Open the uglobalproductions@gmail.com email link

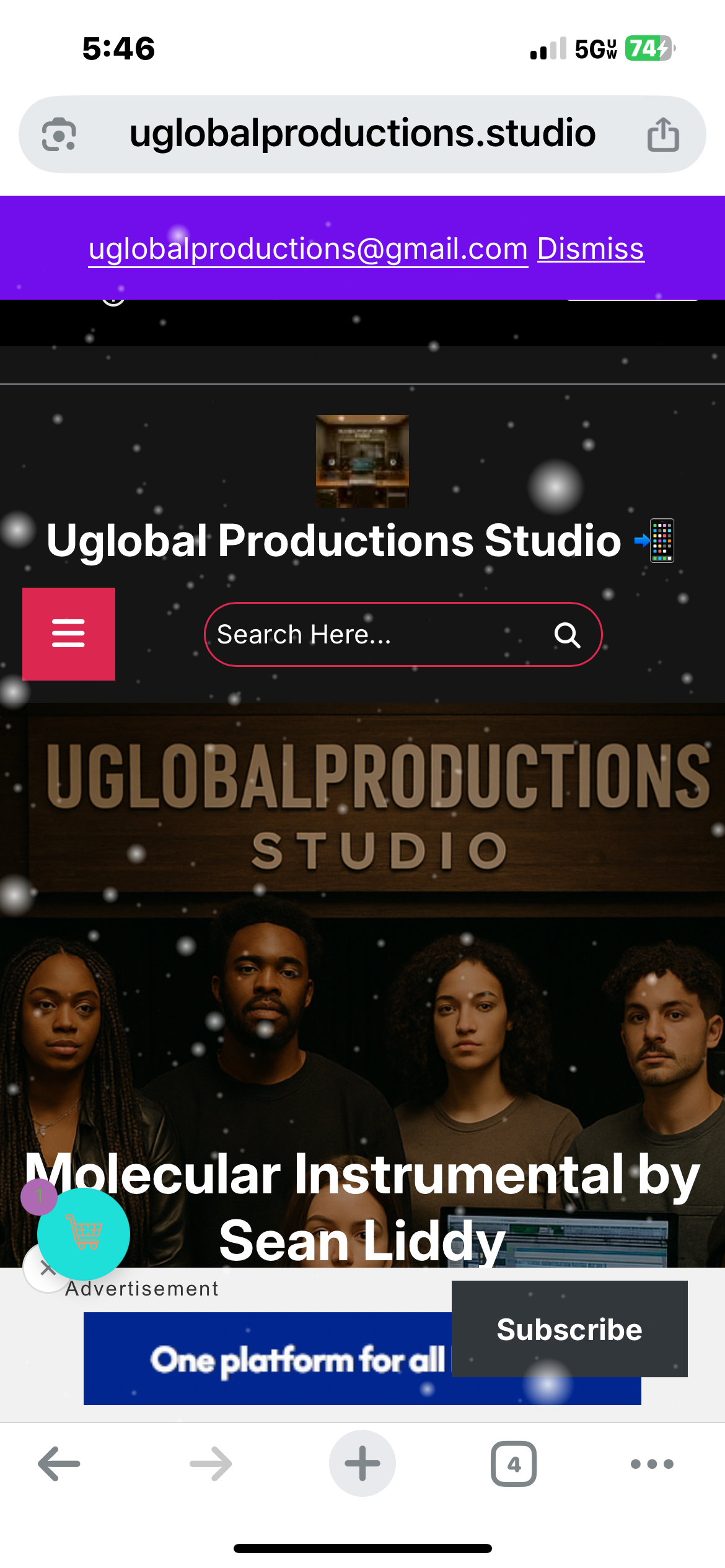[x=308, y=249]
